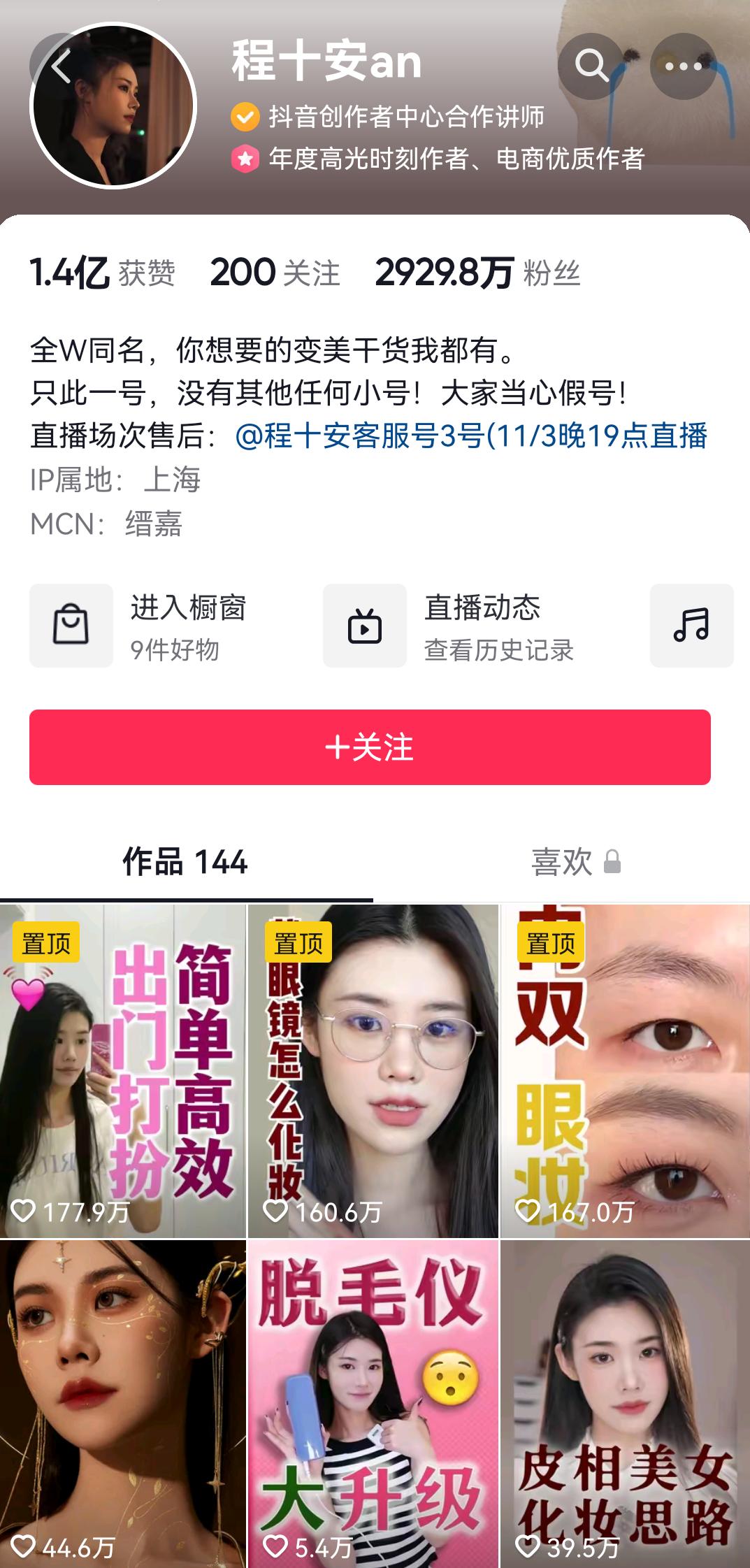Open pinned video 出门打扮简单高效
Screen dimensions: 750x1568
pos(123,1070)
